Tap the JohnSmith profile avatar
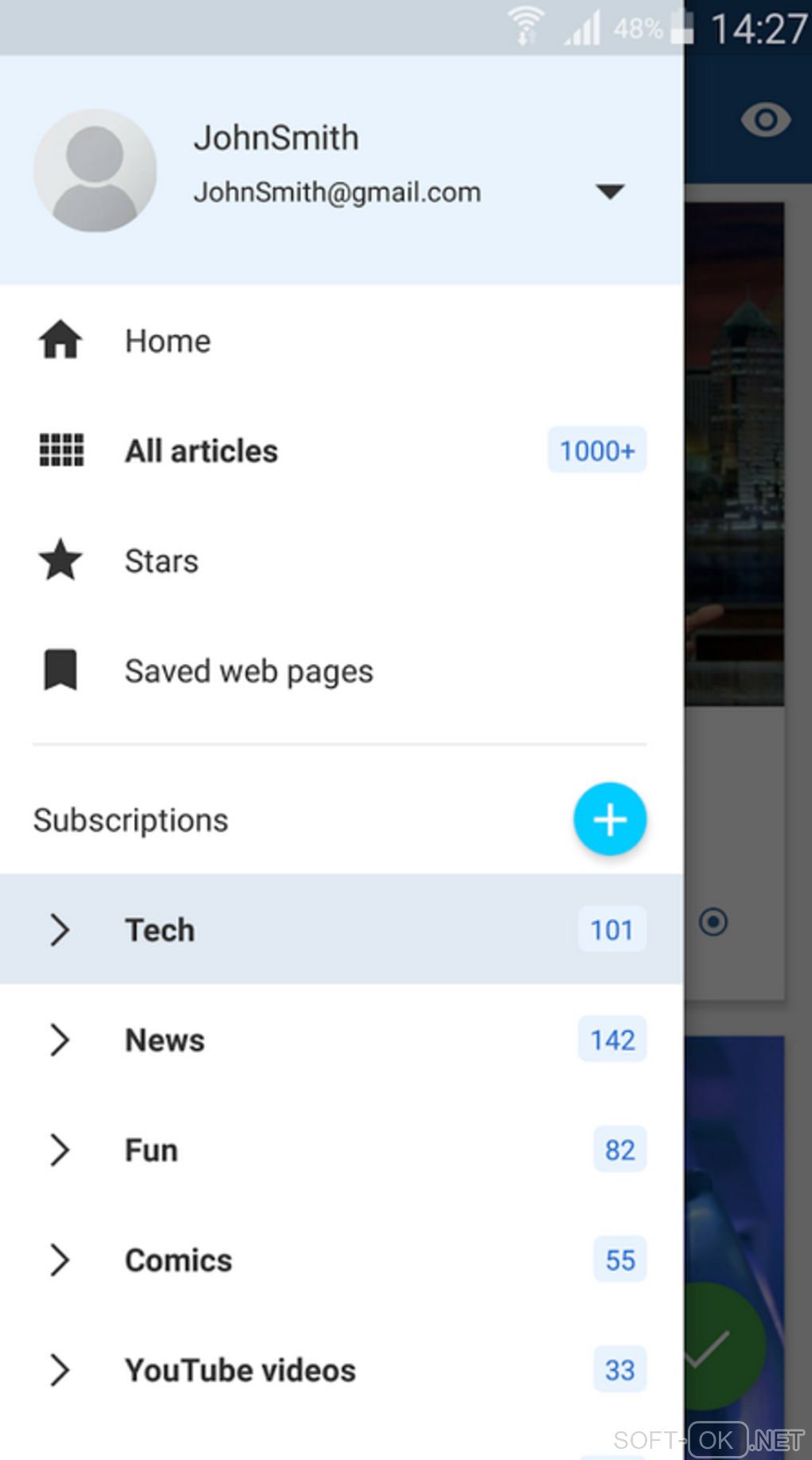The width and height of the screenshot is (812, 1460). [95, 170]
